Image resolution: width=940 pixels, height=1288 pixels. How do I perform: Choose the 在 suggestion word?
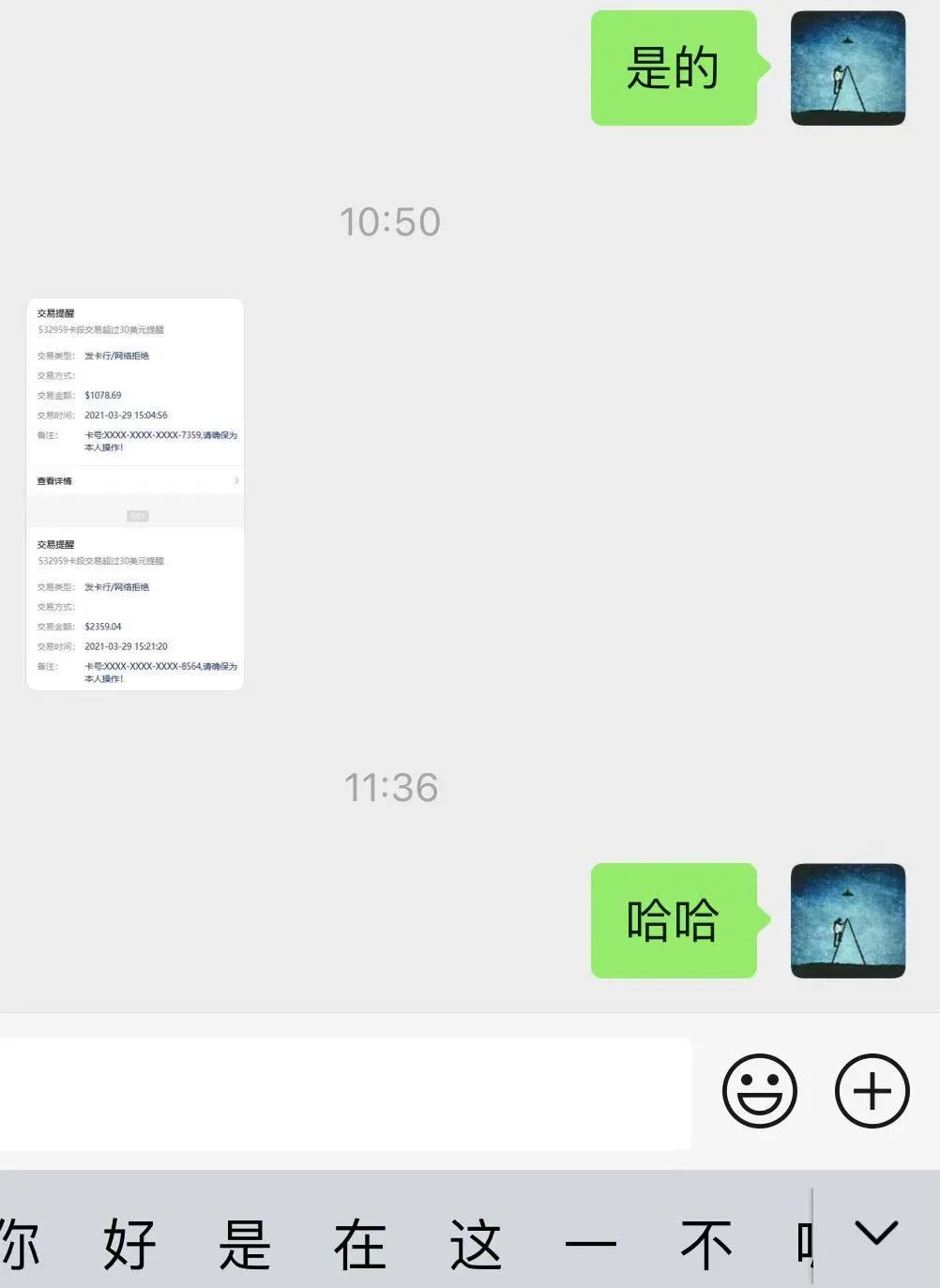(x=360, y=1244)
